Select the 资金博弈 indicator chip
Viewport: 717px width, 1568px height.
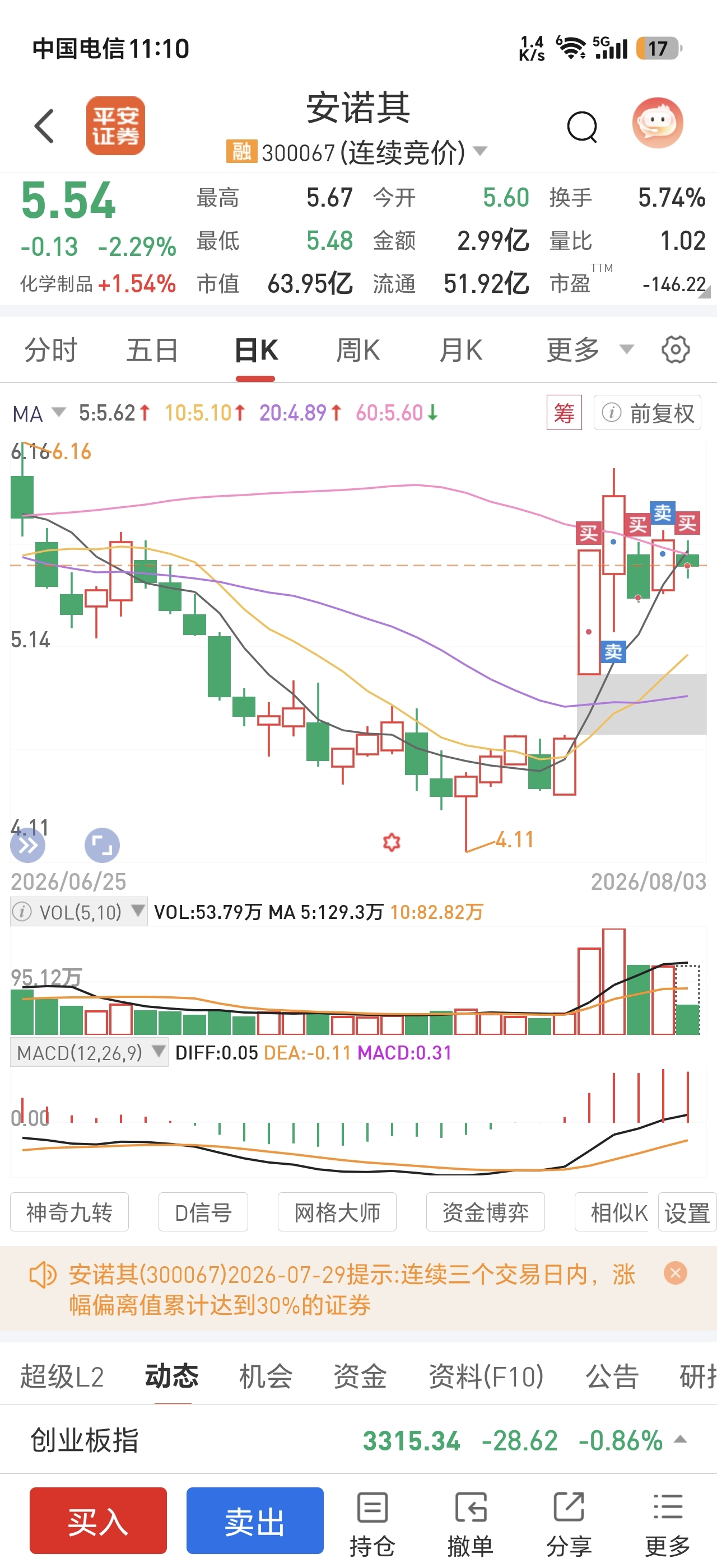point(485,1212)
